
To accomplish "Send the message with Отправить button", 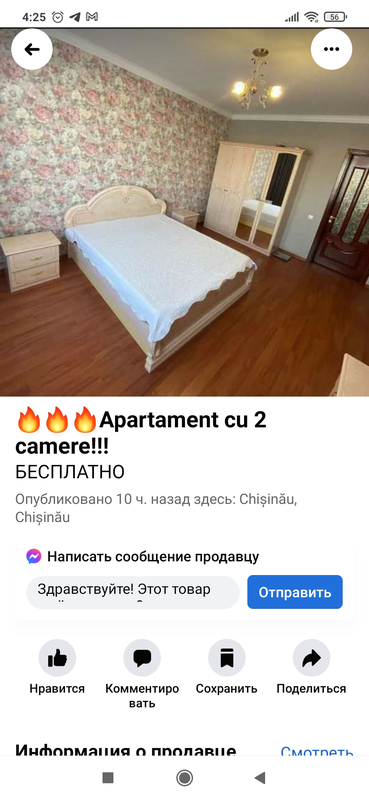I will [x=295, y=592].
